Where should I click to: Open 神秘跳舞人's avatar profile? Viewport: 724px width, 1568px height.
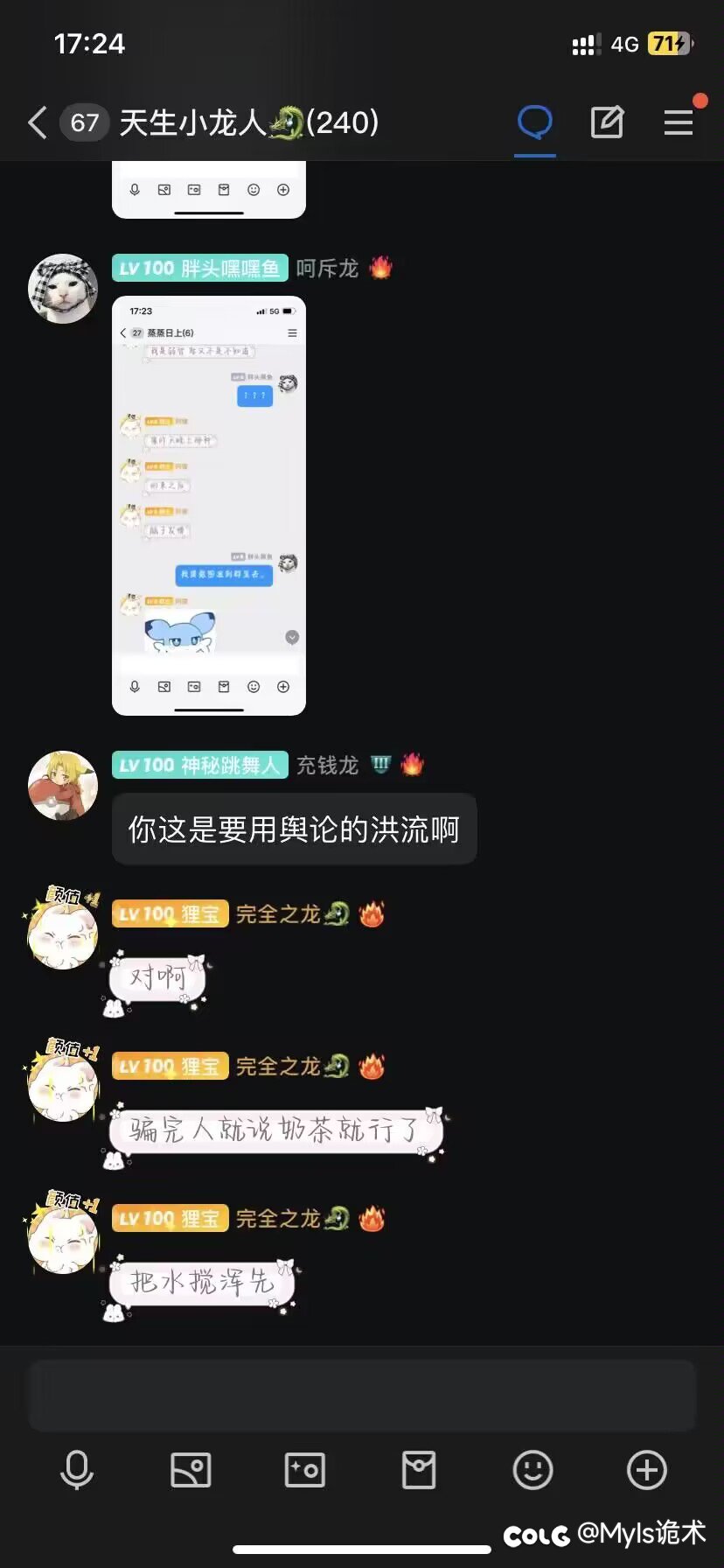pos(63,785)
